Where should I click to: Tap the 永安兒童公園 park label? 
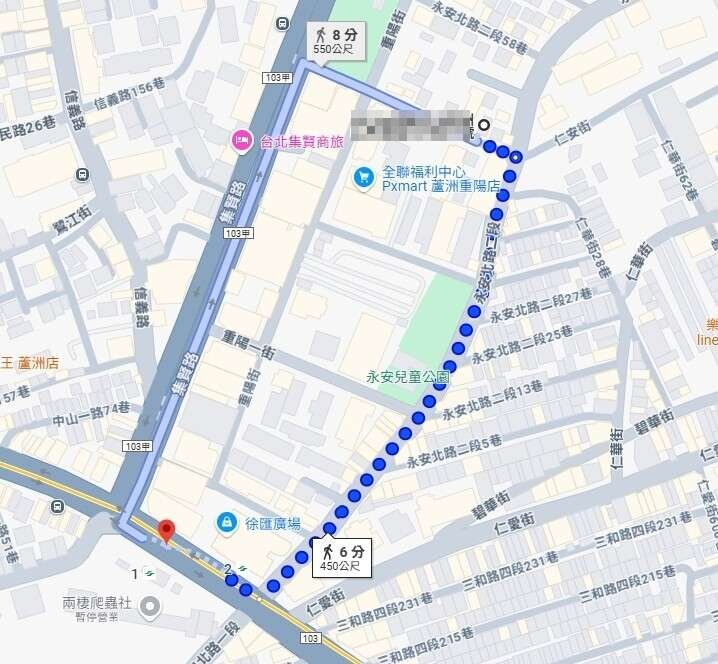point(408,378)
